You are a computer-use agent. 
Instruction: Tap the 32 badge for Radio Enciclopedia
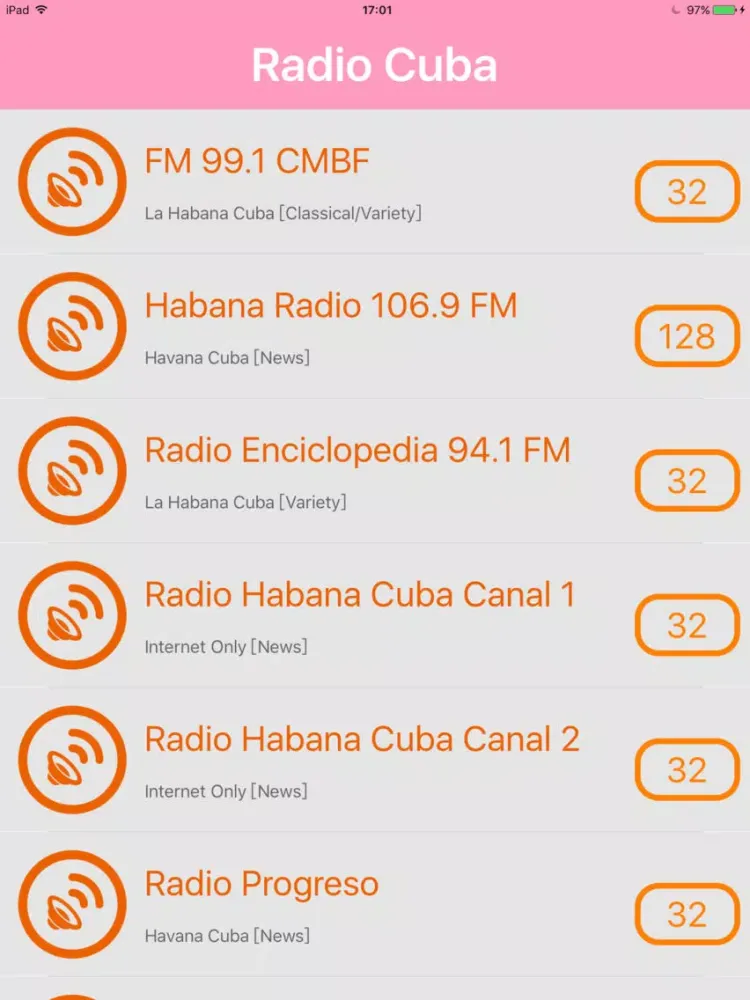(687, 481)
